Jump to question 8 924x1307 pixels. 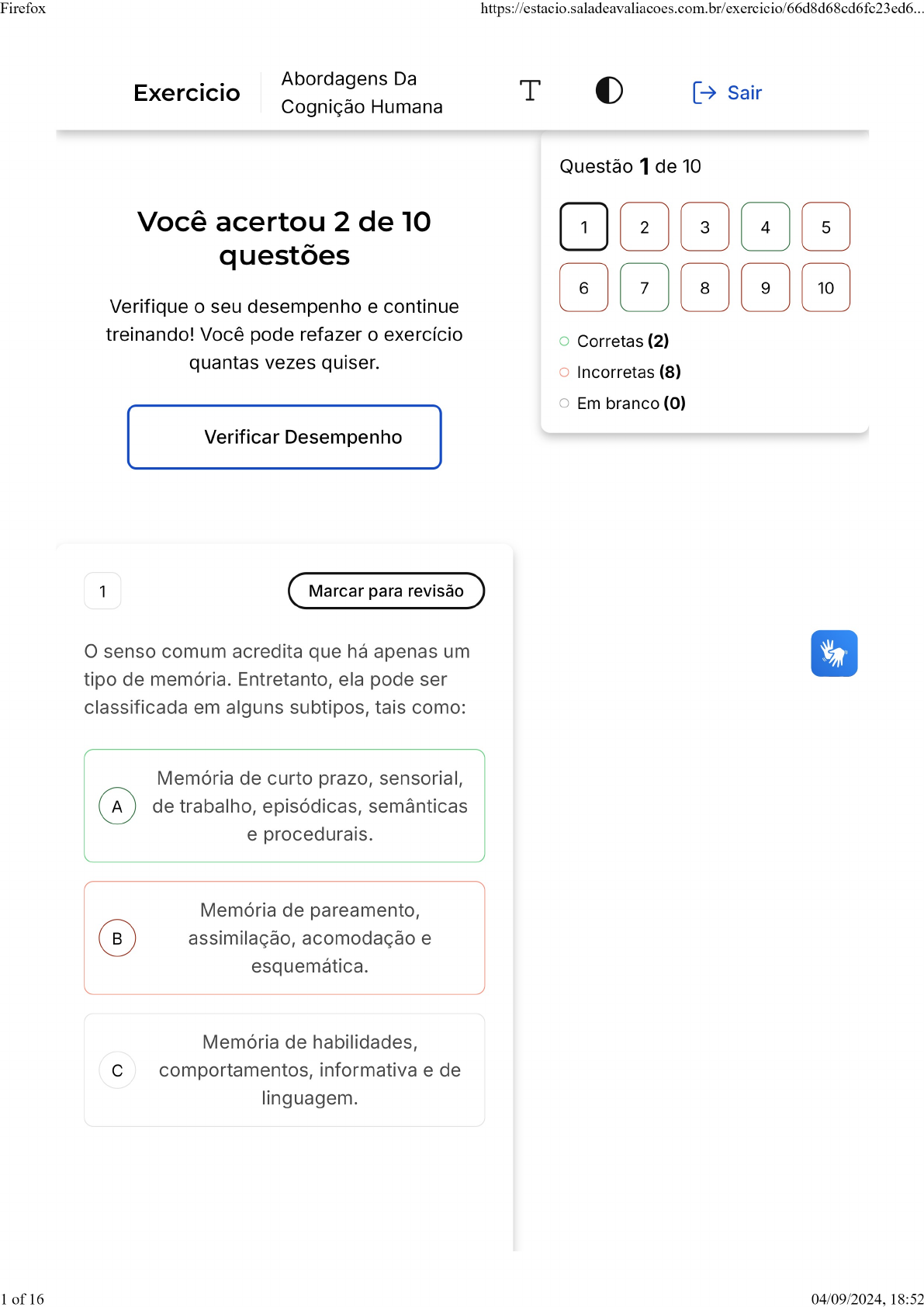click(704, 287)
